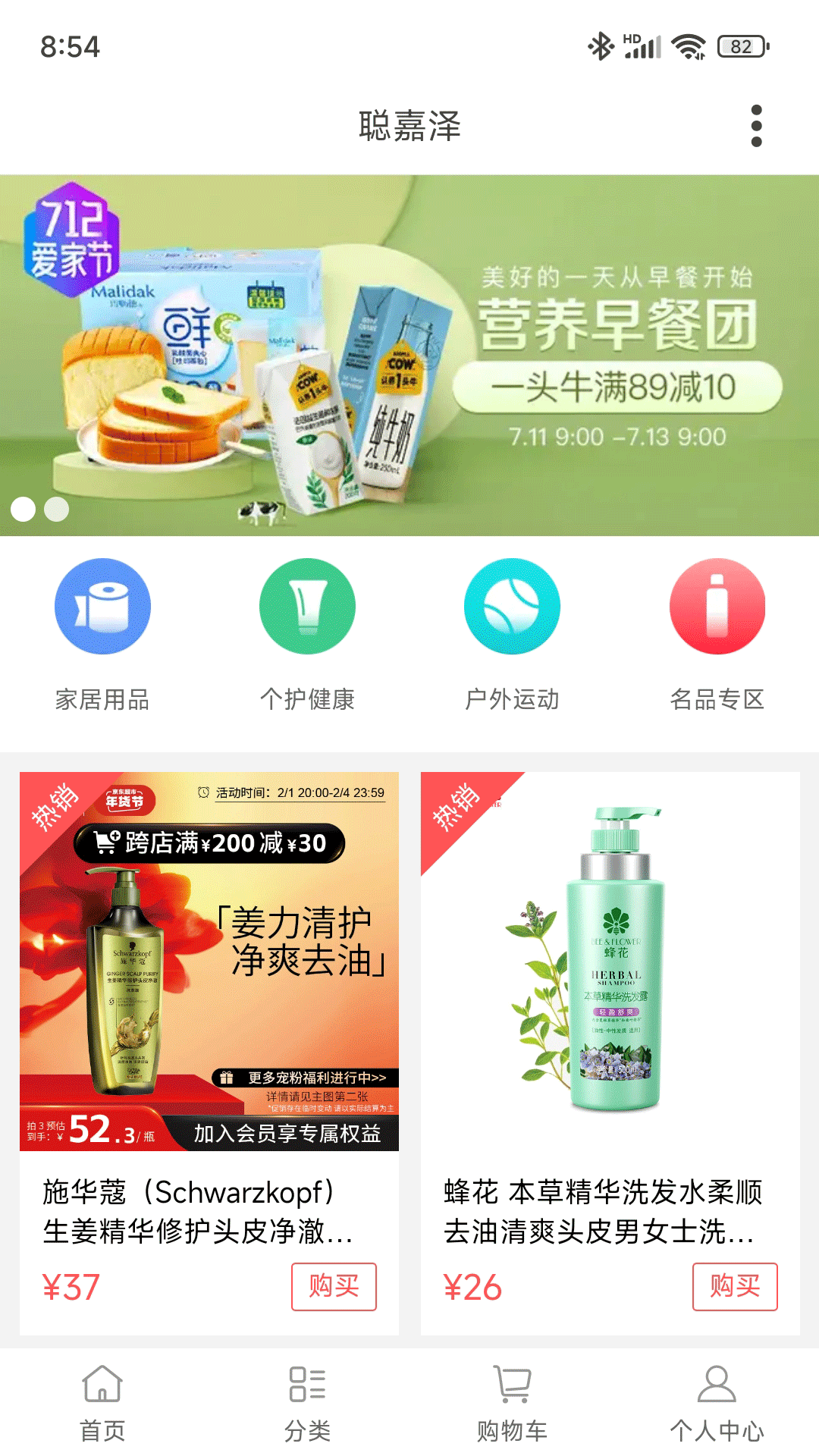Open the 名品专区 category icon
The width and height of the screenshot is (819, 1456).
pos(717,607)
